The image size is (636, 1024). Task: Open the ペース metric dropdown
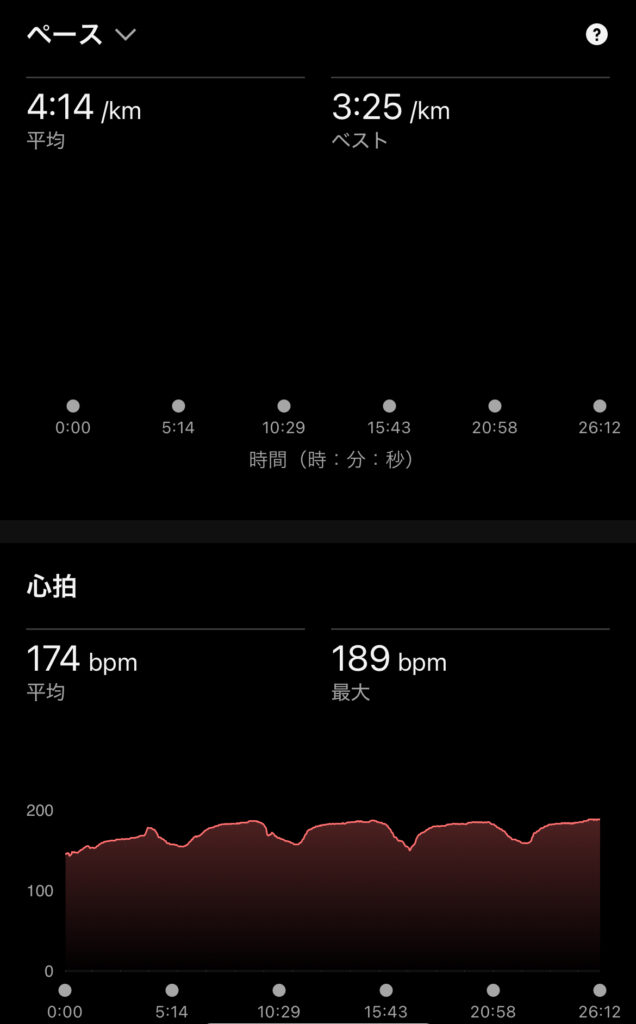[x=82, y=35]
